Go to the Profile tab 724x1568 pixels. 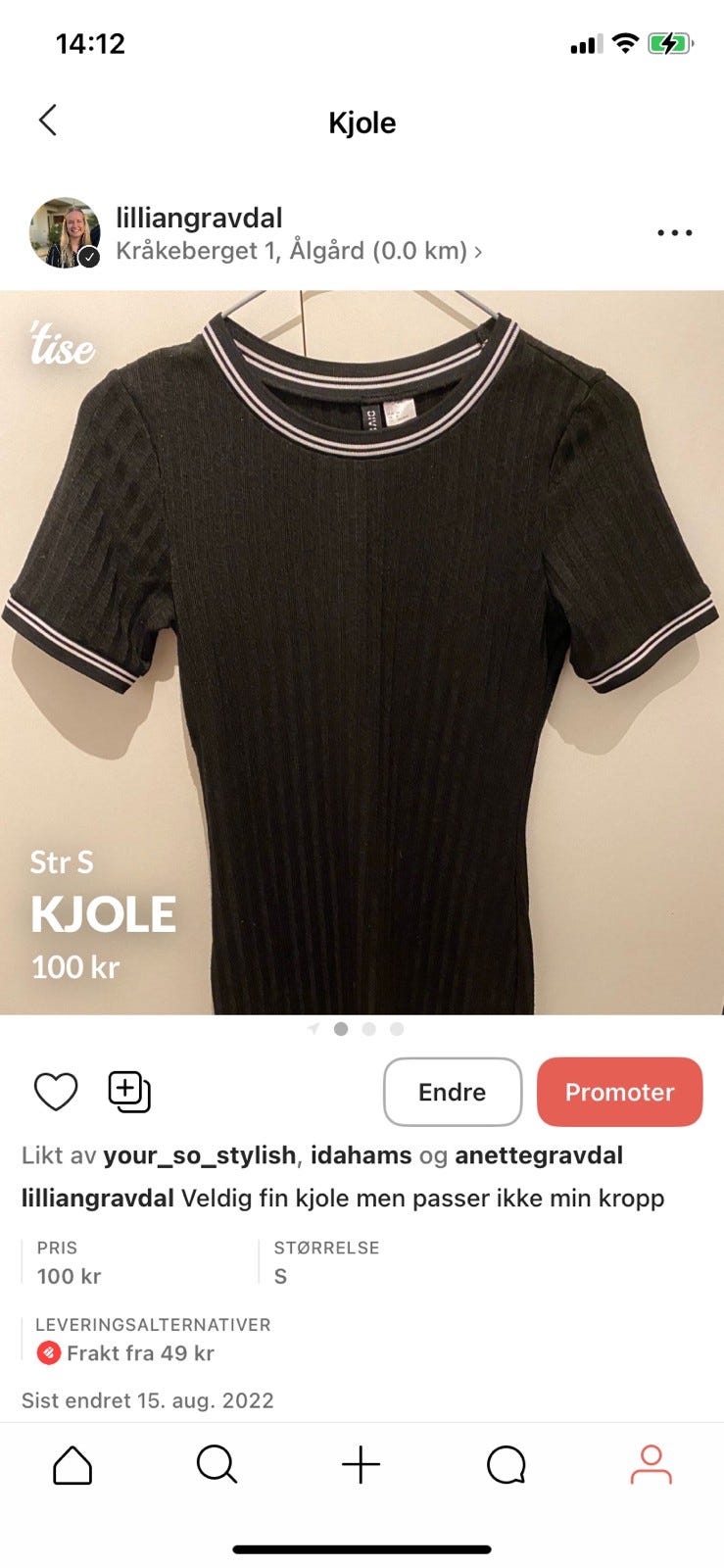(x=651, y=1465)
